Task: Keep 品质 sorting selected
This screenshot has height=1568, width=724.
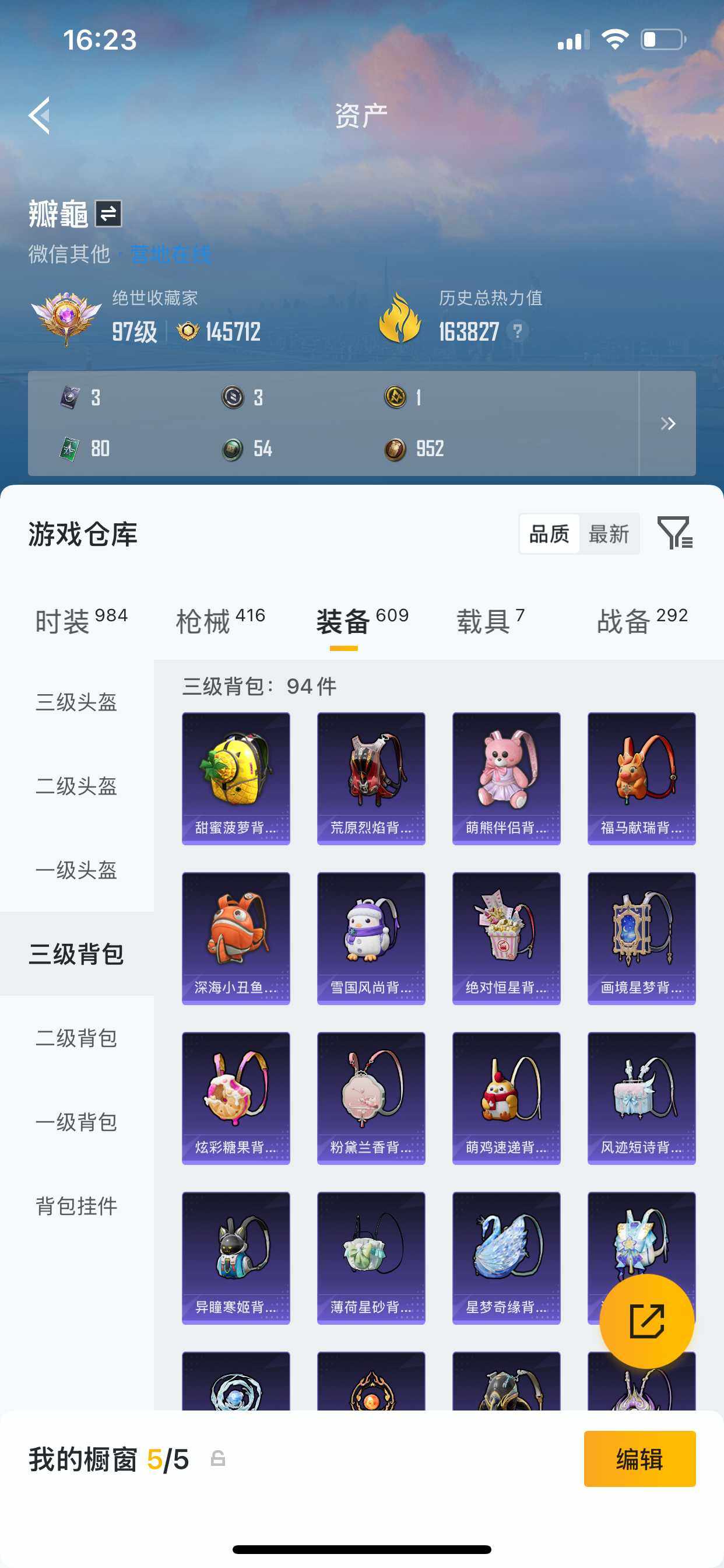Action: pyautogui.click(x=549, y=534)
